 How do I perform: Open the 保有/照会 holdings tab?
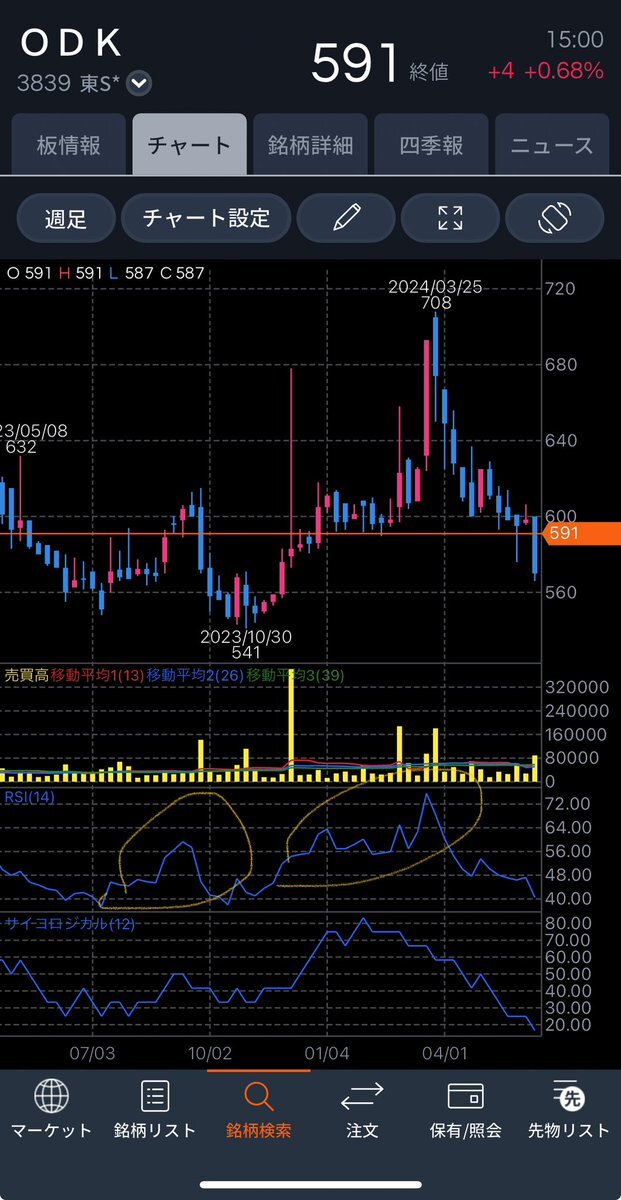coord(465,1110)
